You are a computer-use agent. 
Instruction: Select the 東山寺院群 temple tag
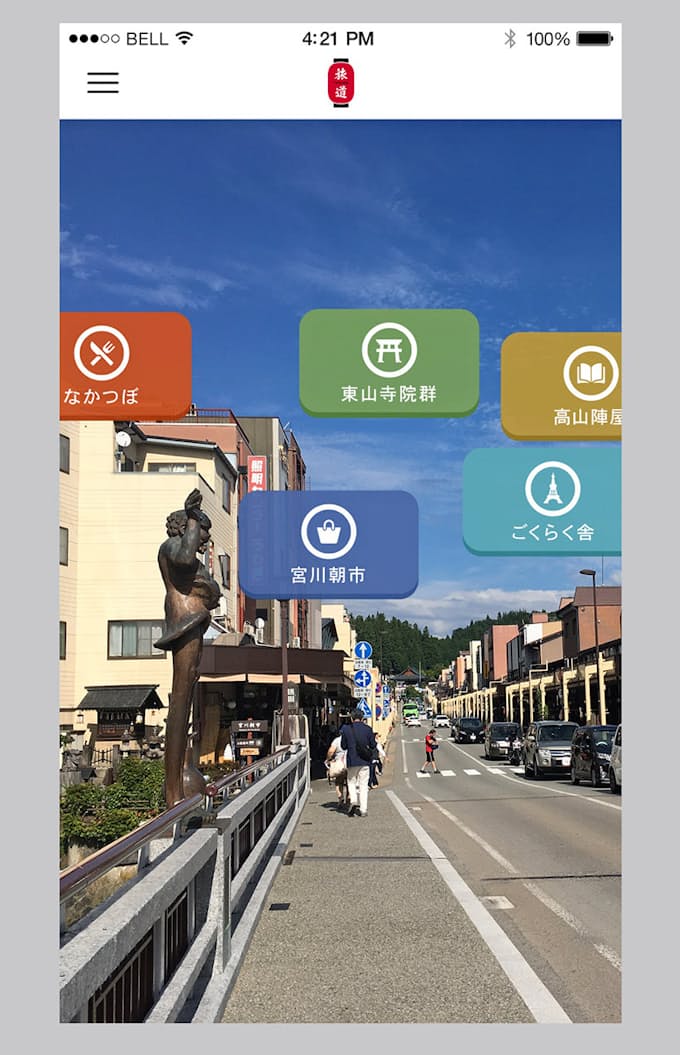(x=389, y=363)
